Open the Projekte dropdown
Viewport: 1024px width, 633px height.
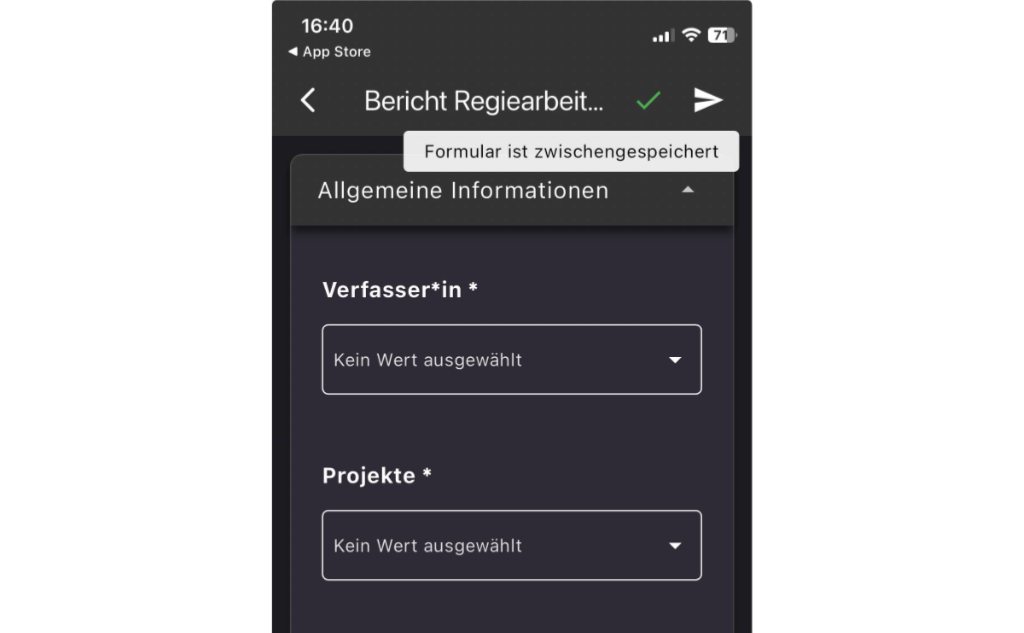click(x=511, y=546)
